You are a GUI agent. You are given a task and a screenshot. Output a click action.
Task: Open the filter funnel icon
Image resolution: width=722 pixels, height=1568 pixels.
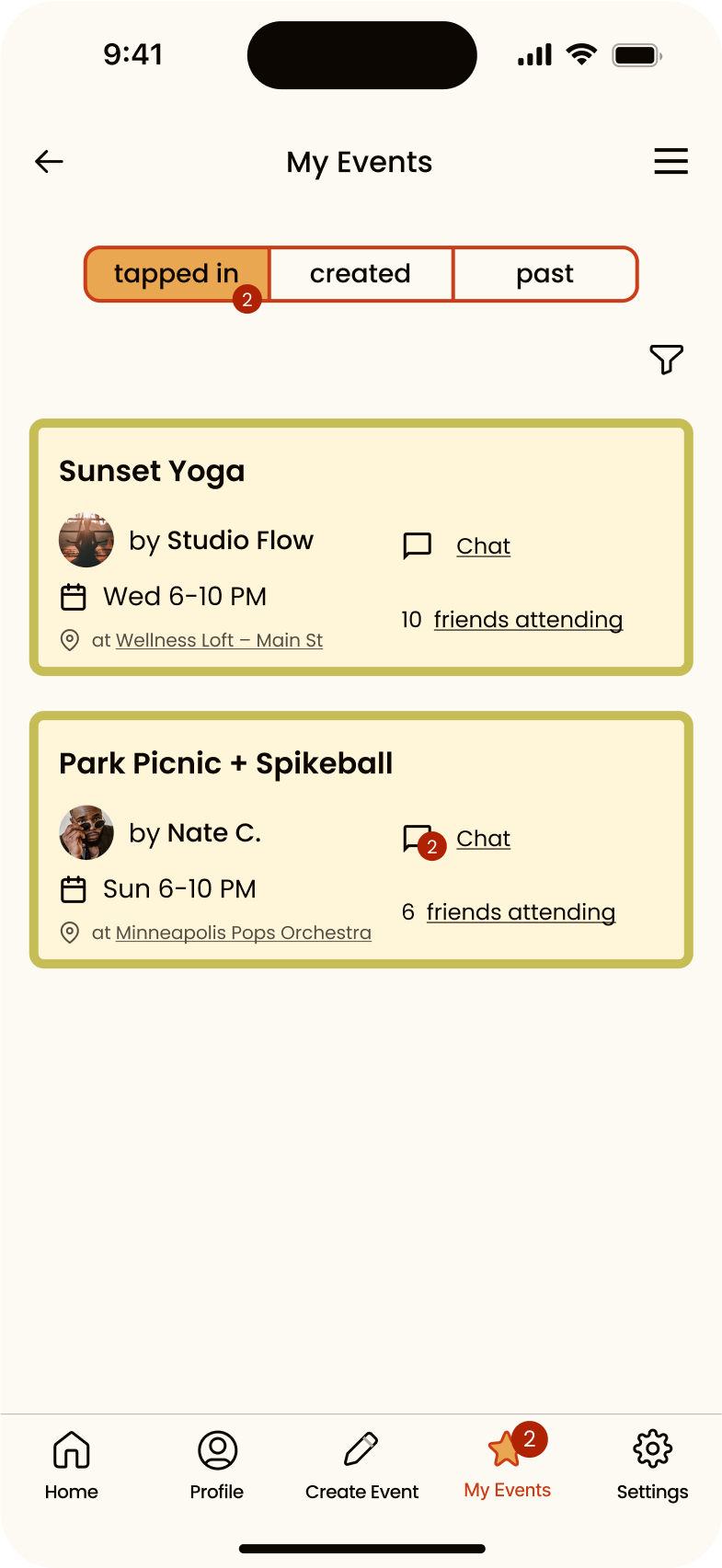coord(666,359)
